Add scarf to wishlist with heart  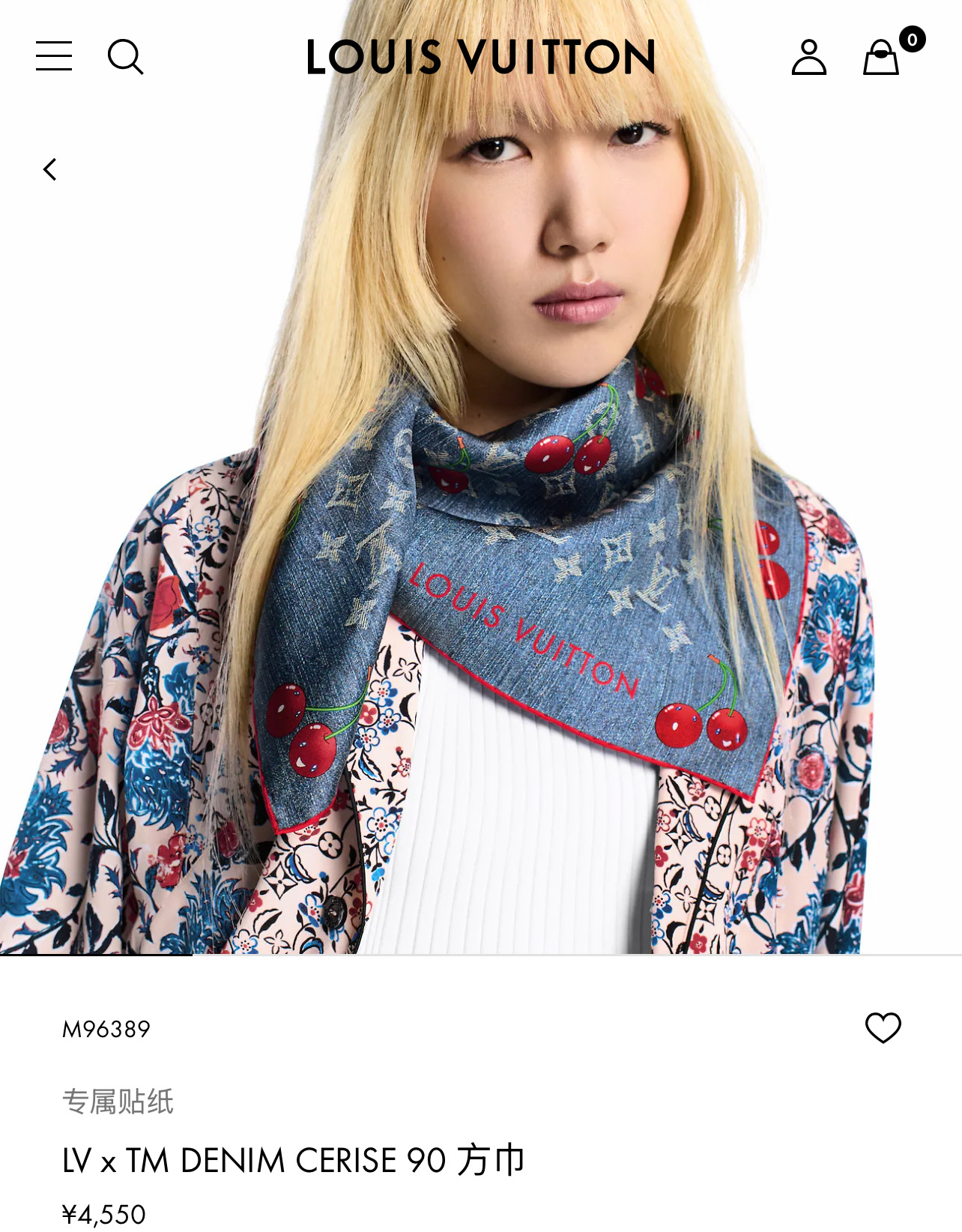(x=883, y=1027)
